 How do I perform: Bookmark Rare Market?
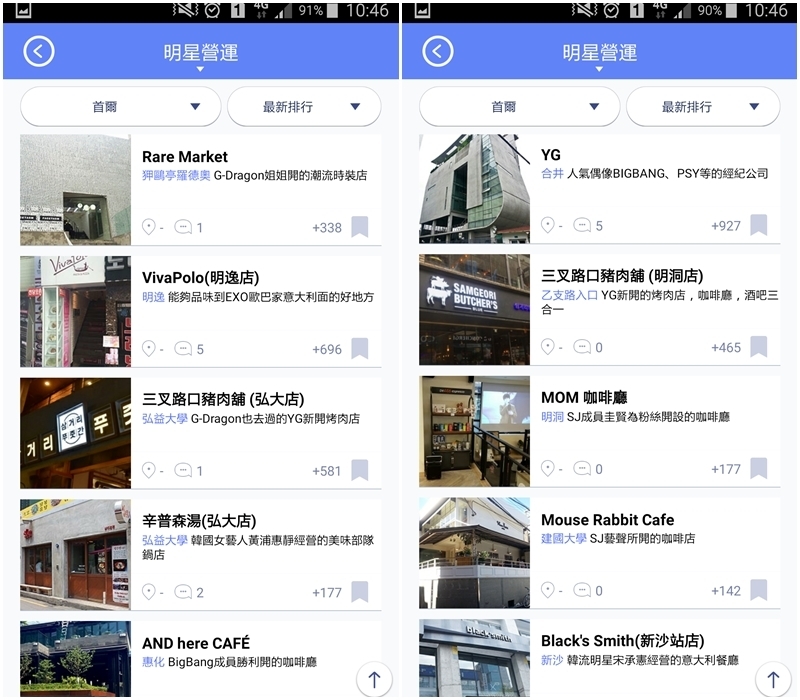pyautogui.click(x=359, y=227)
